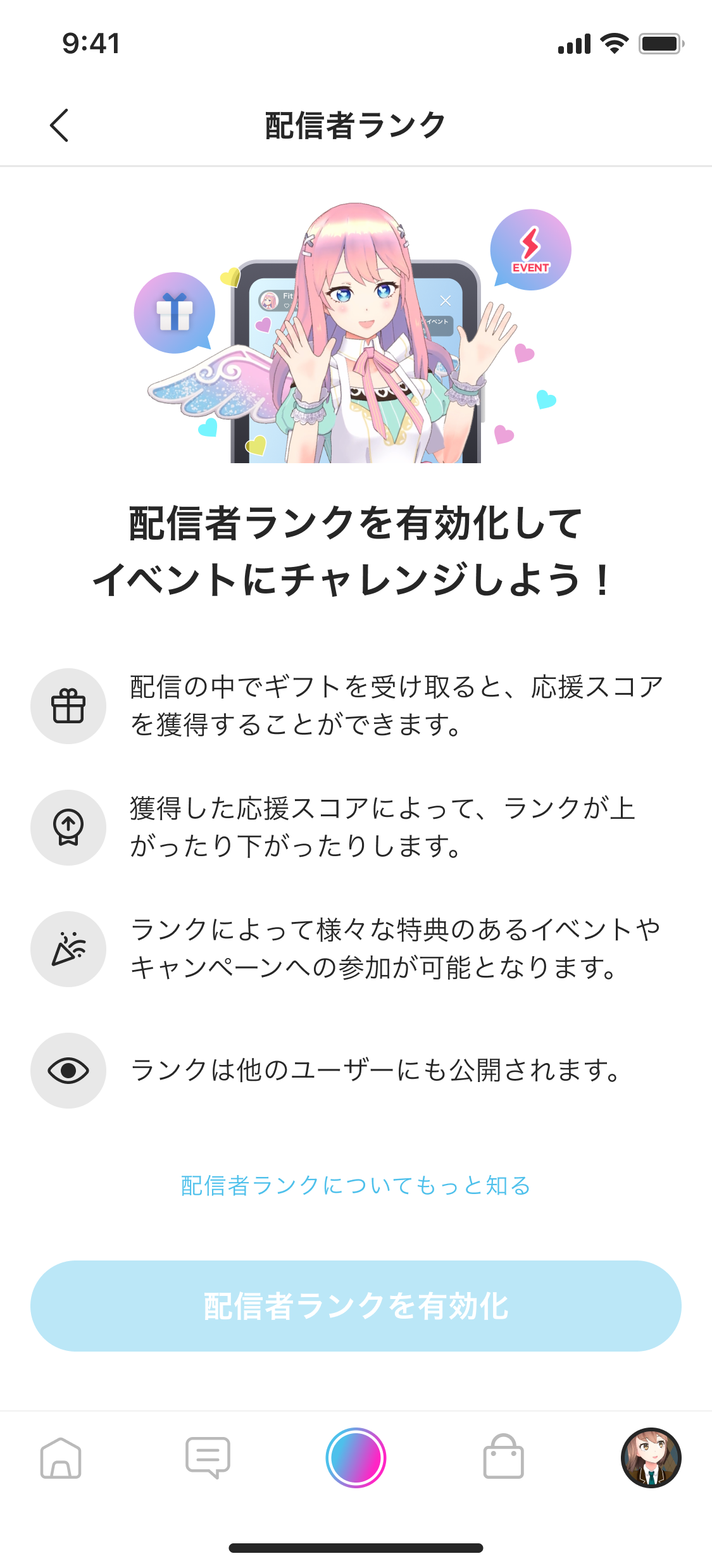The image size is (712, 1568).
Task: Open 配信者ランクについてもっと知る link
Action: pyautogui.click(x=356, y=1185)
